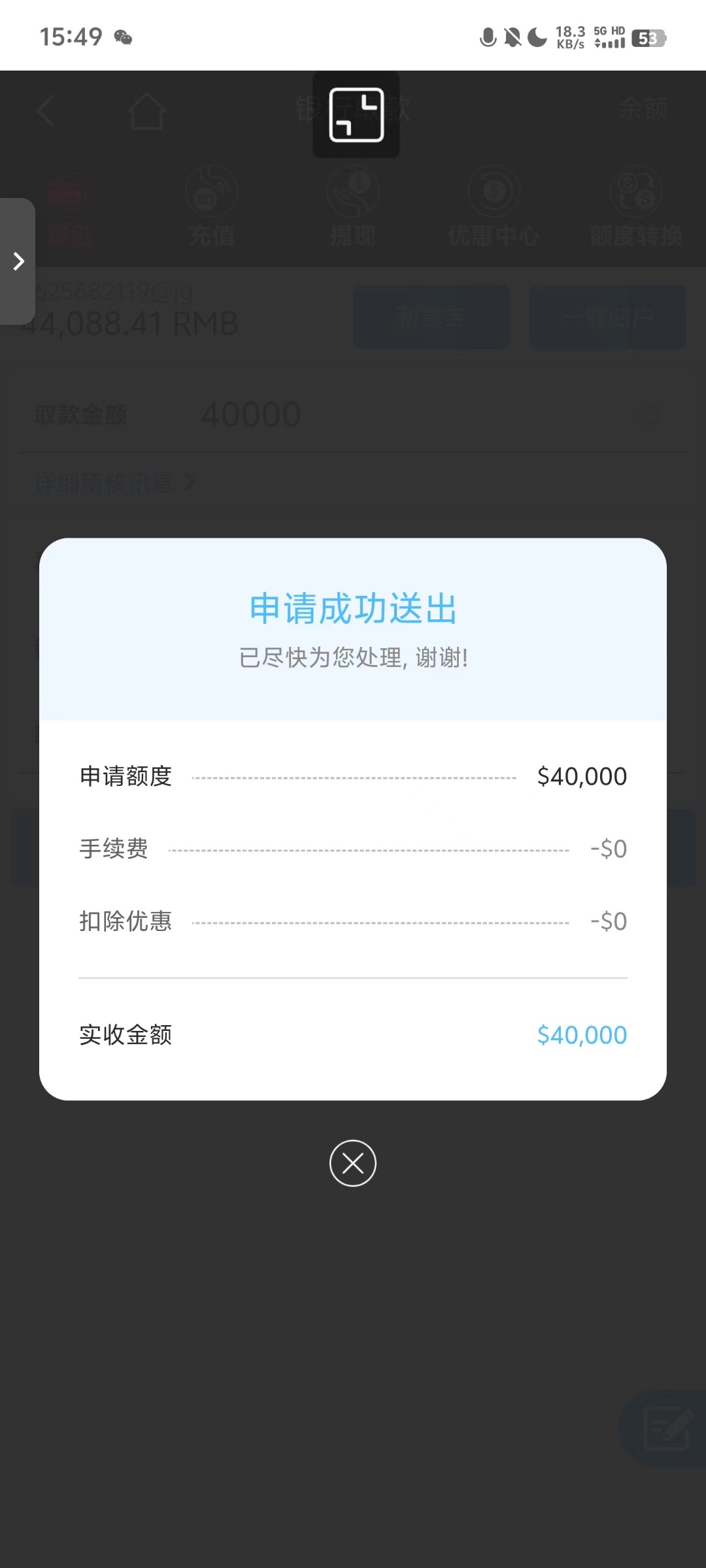
Task: Close the application success dialog
Action: (352, 1163)
